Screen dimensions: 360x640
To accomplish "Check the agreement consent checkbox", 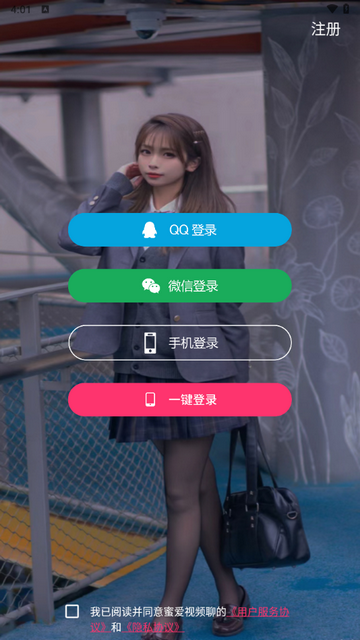I will pos(72,611).
